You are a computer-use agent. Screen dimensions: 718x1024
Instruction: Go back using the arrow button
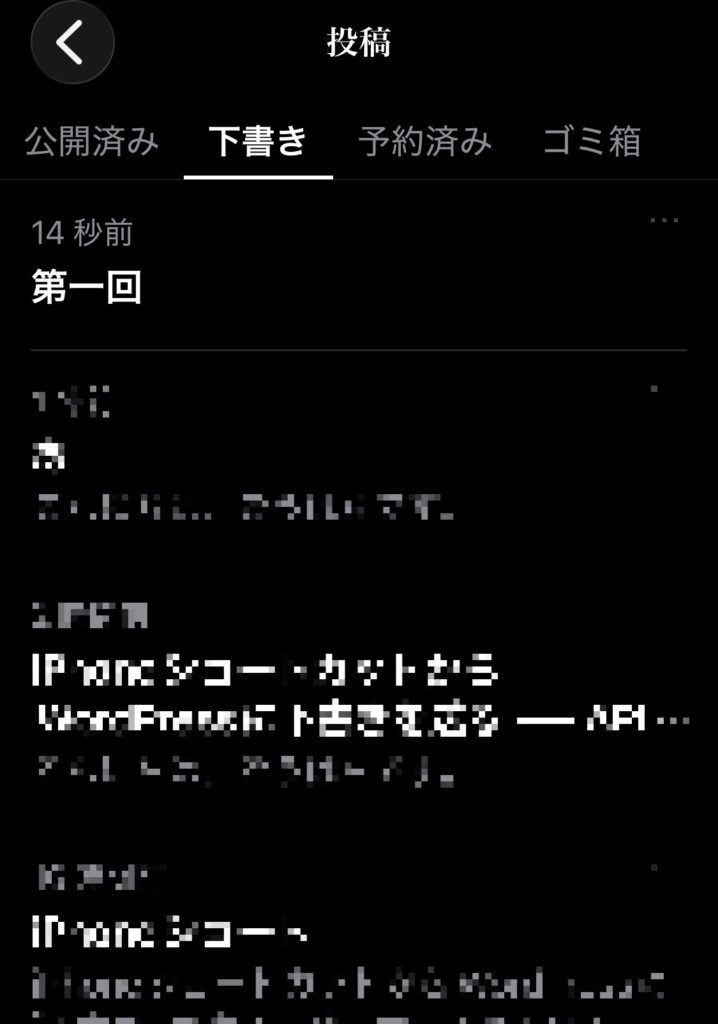click(72, 43)
